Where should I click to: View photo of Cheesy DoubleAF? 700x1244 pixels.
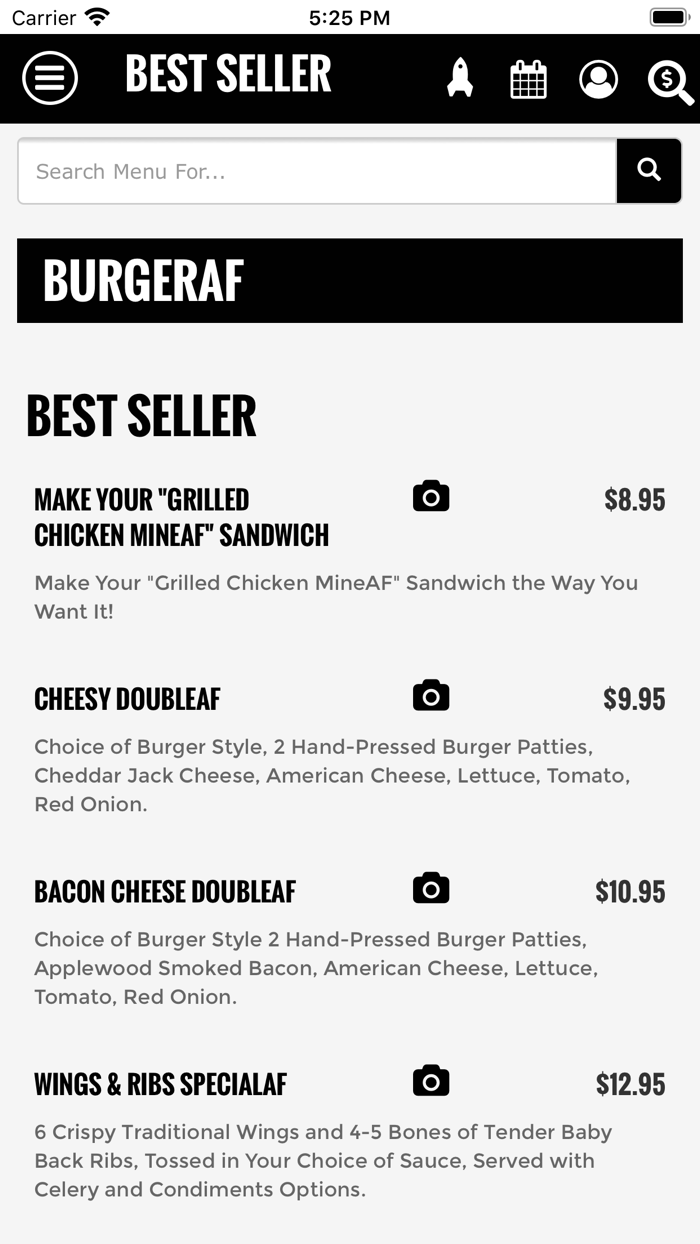tap(431, 696)
